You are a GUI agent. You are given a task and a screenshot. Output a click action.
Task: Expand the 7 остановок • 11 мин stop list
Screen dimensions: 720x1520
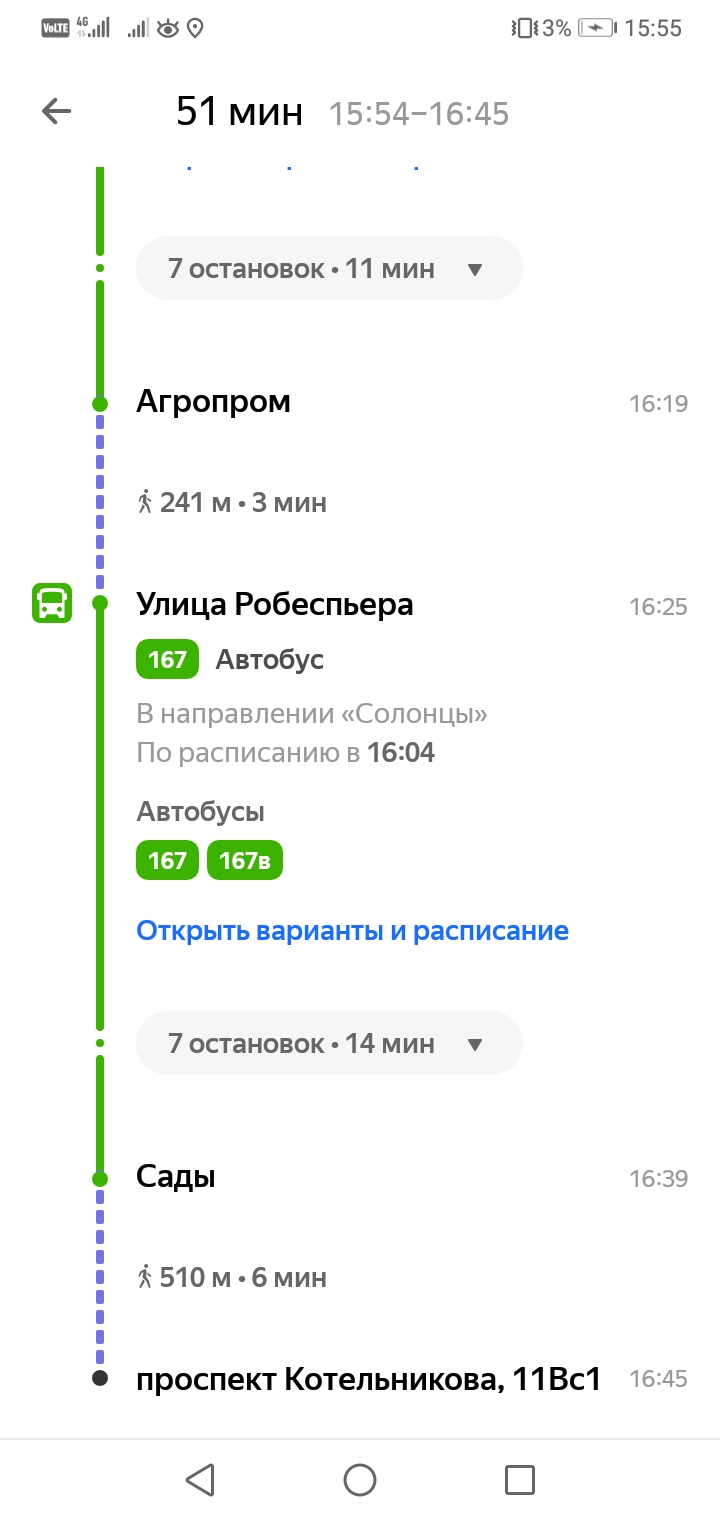point(329,267)
